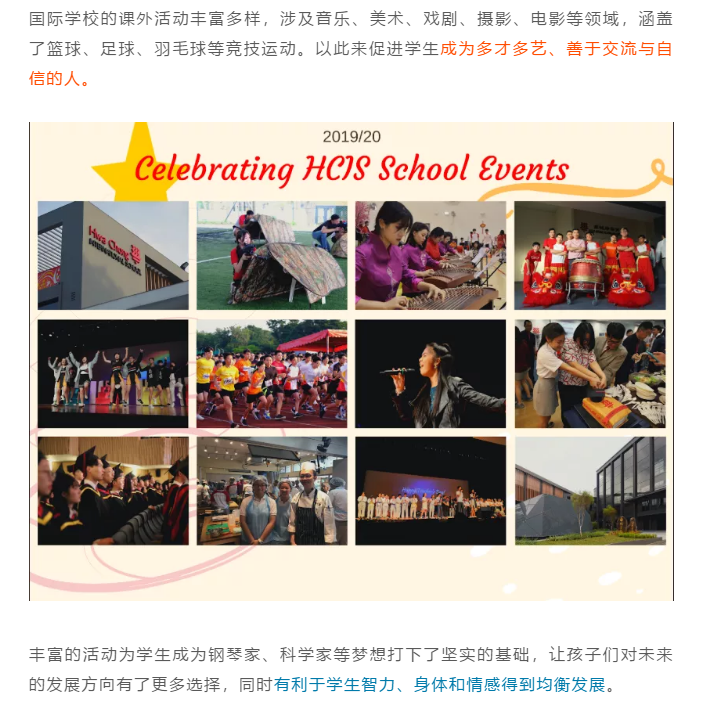Screen dimensions: 717x709
Task: Open the Celebrating HCIS School Events image
Action: (x=351, y=361)
